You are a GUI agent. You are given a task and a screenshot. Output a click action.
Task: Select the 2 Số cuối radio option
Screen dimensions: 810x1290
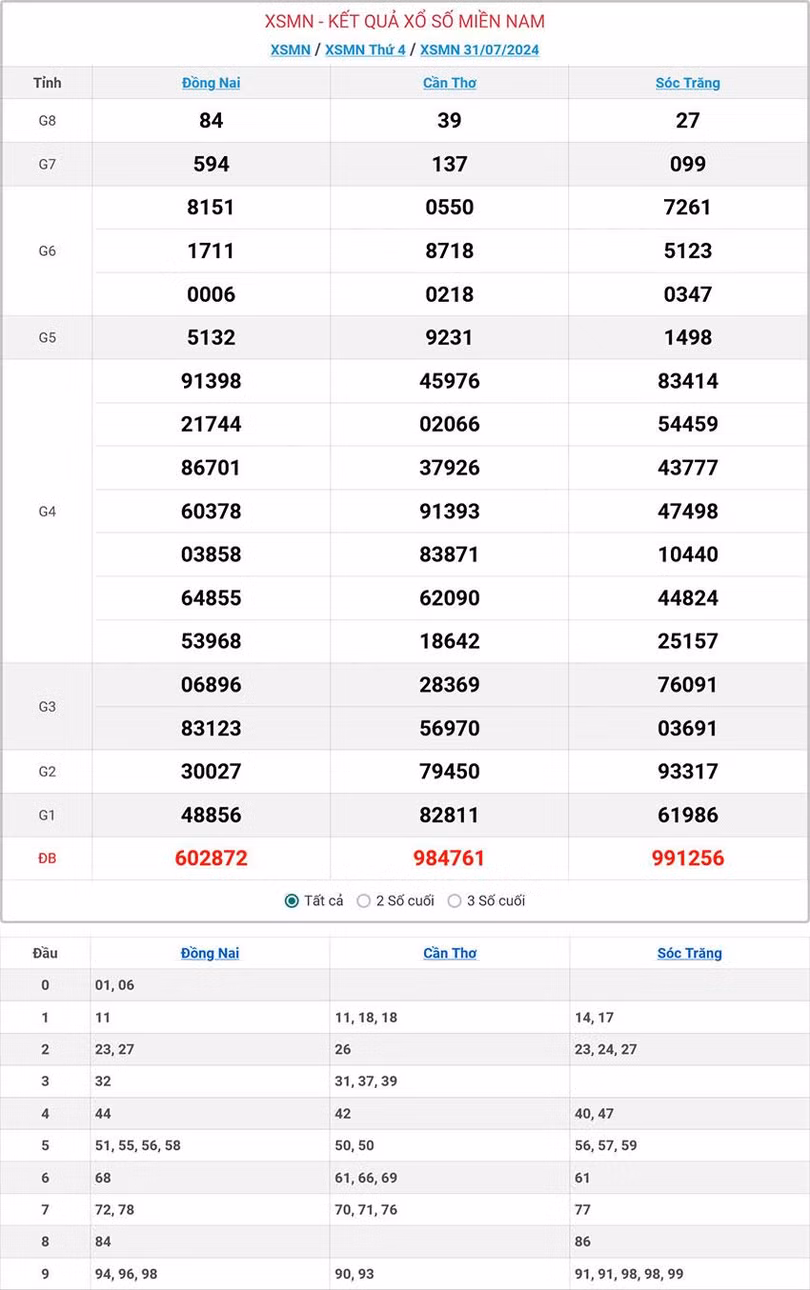(364, 901)
